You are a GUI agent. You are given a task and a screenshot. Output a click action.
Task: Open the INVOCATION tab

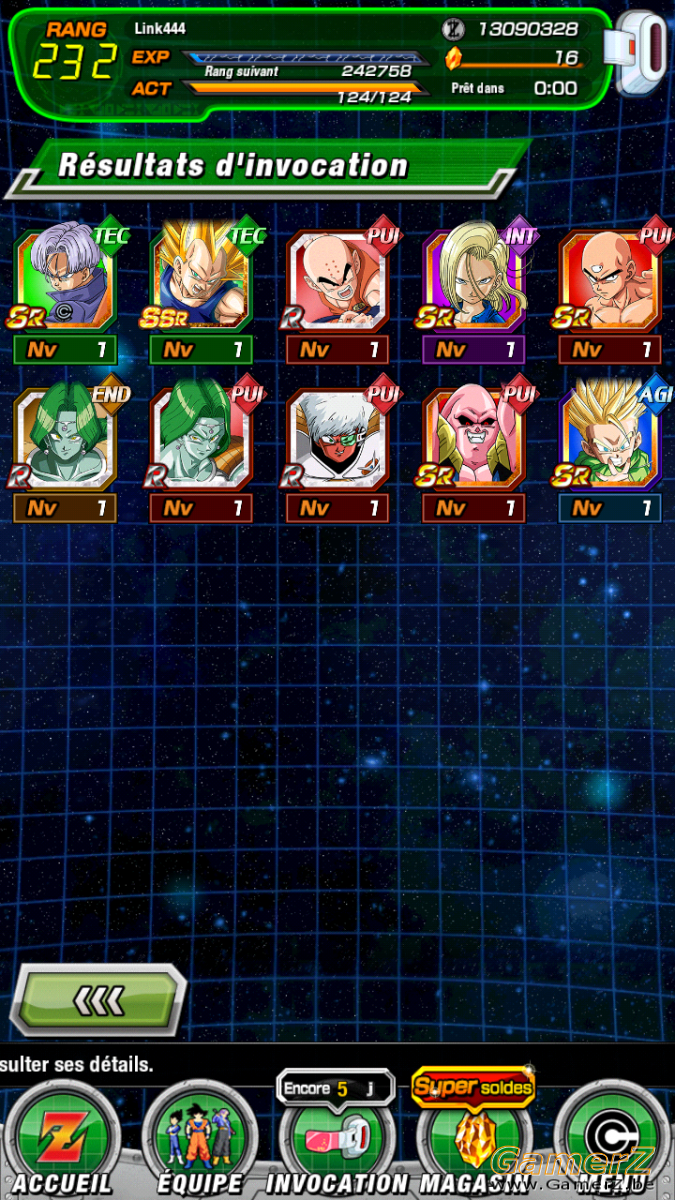click(x=336, y=1141)
